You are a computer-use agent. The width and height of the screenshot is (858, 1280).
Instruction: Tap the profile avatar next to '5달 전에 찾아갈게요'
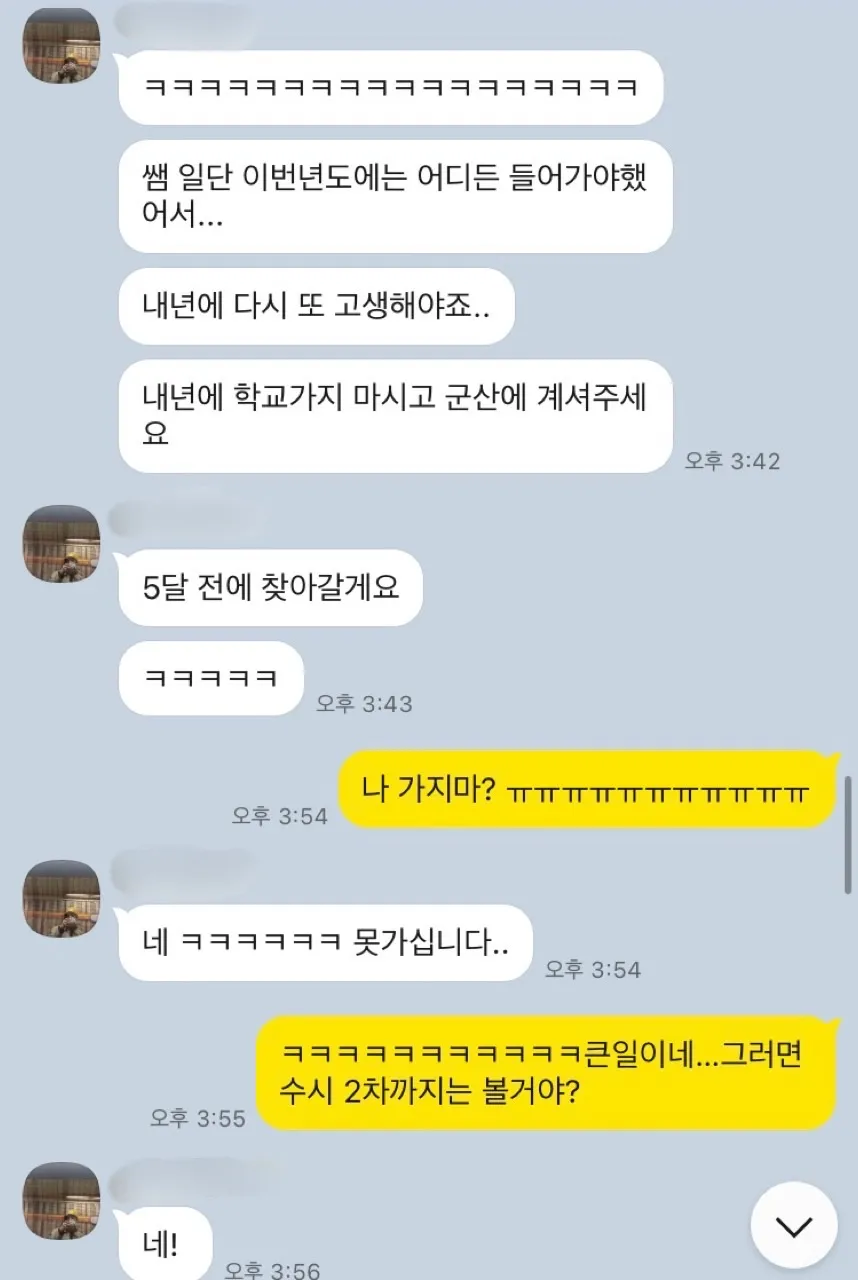(61, 541)
